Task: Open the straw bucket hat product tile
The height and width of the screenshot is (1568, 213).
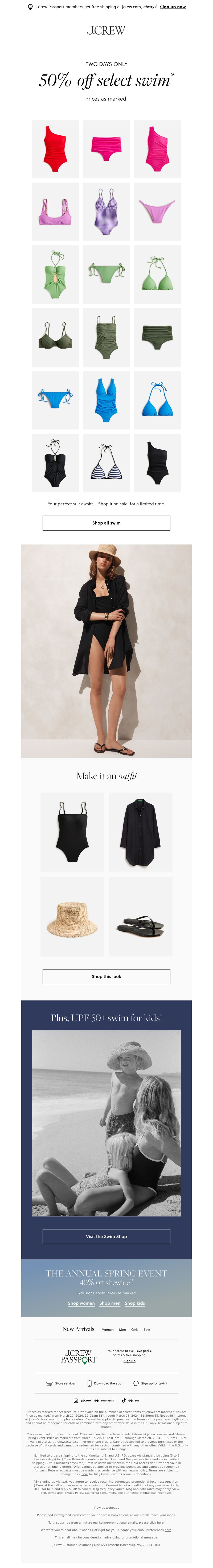Action: [72, 916]
